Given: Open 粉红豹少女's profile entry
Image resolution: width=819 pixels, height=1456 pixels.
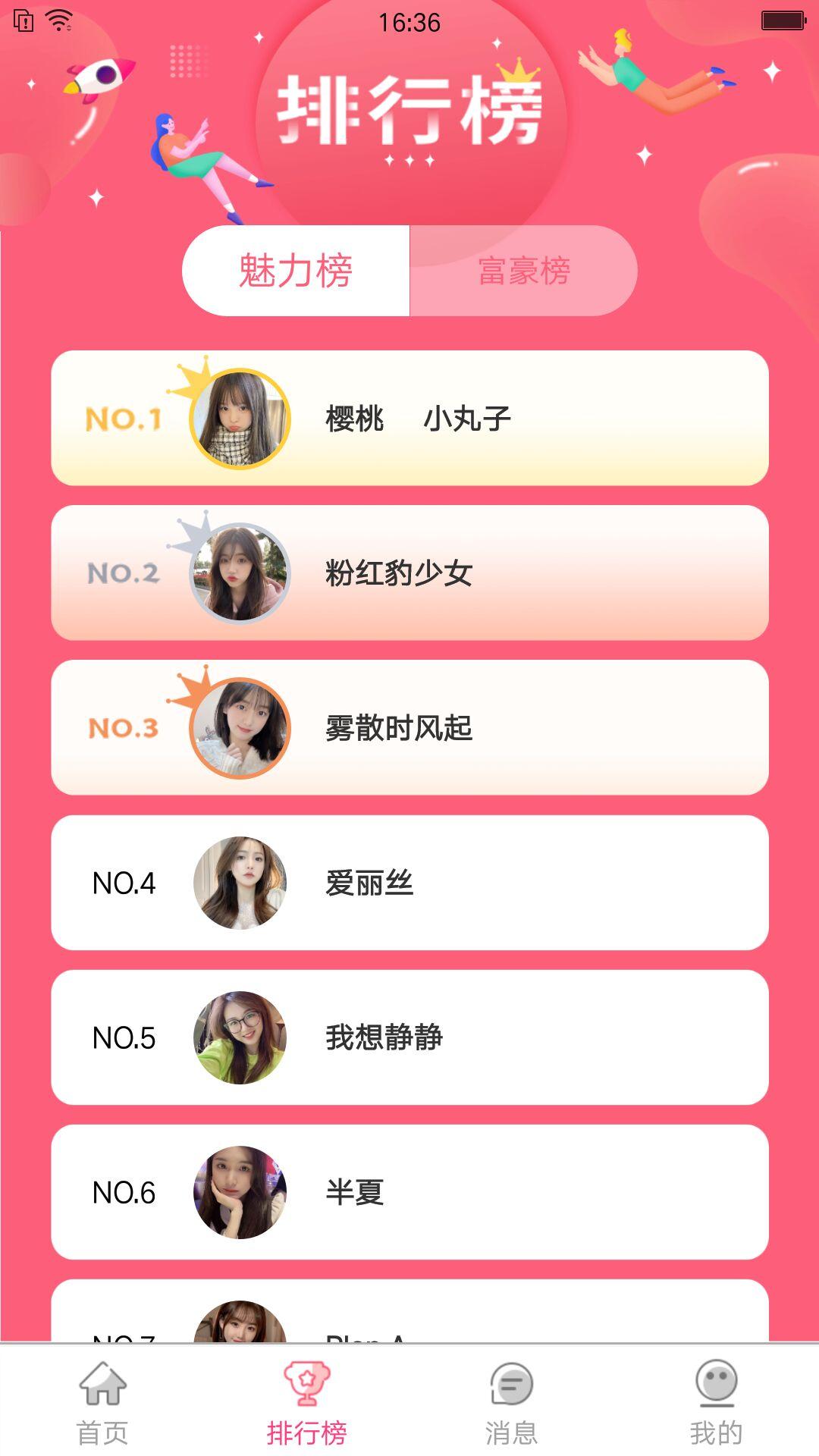Looking at the screenshot, I should [409, 573].
